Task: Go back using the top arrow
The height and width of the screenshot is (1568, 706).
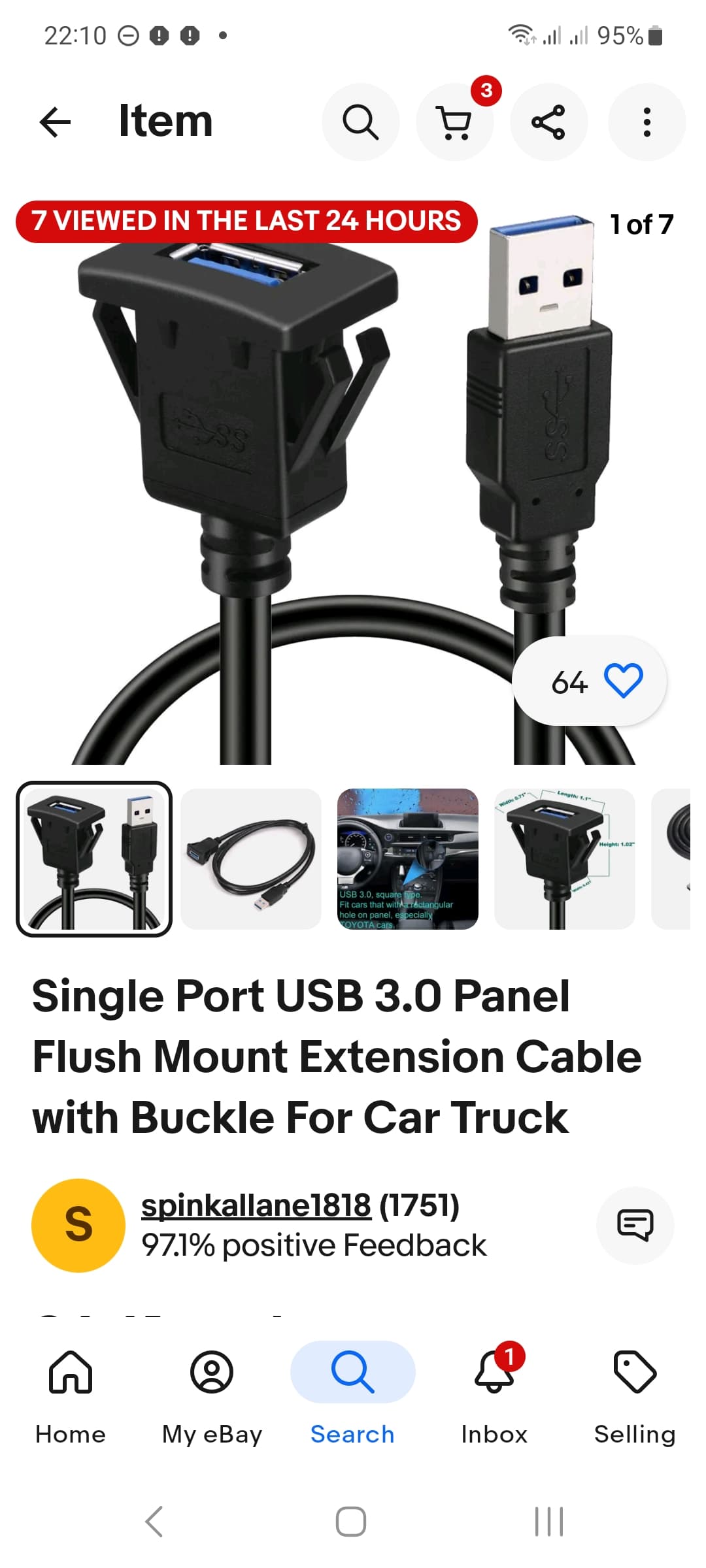Action: coord(55,122)
